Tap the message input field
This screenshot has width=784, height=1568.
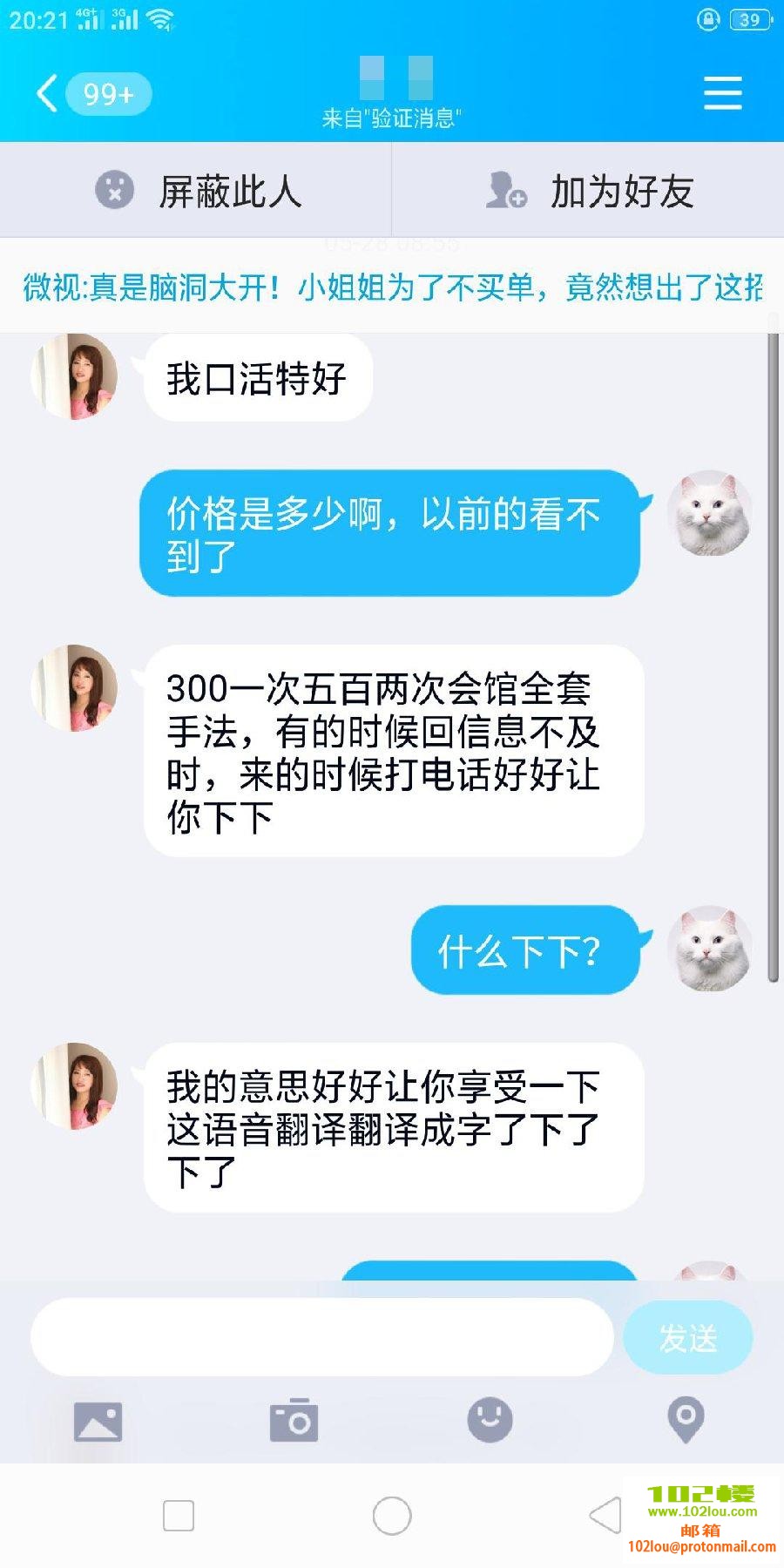pos(322,1336)
